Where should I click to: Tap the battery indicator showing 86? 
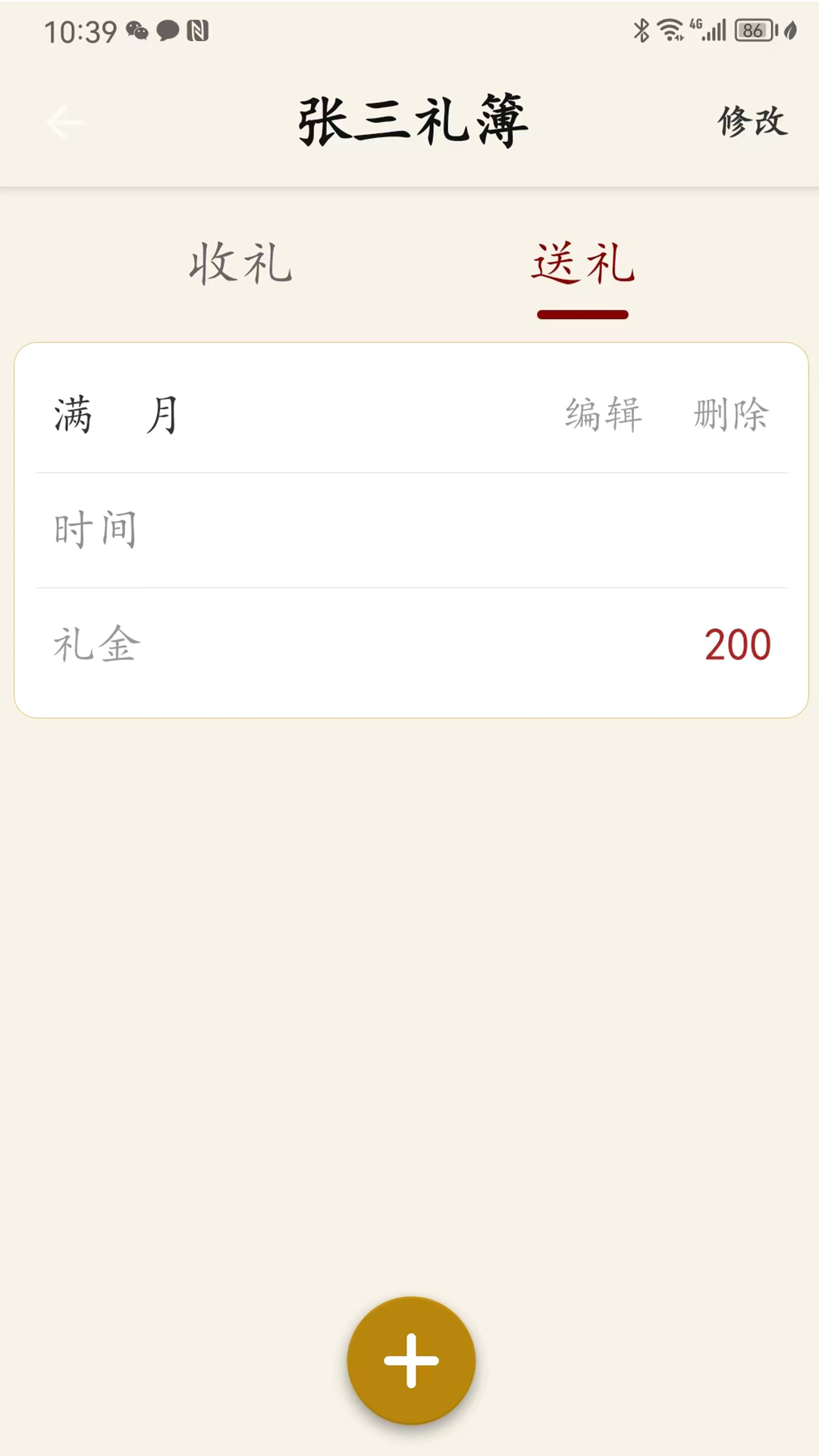click(749, 30)
